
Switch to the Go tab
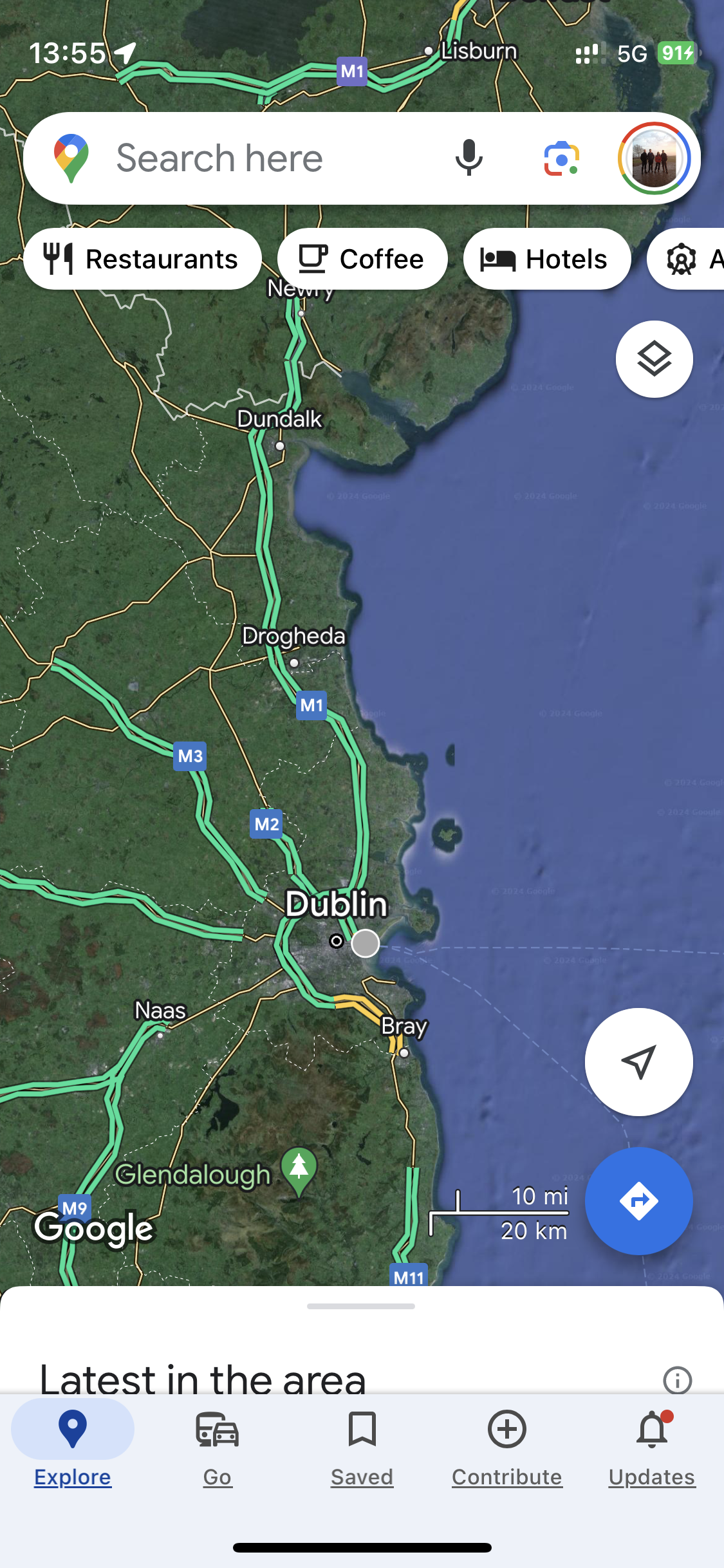[218, 1446]
